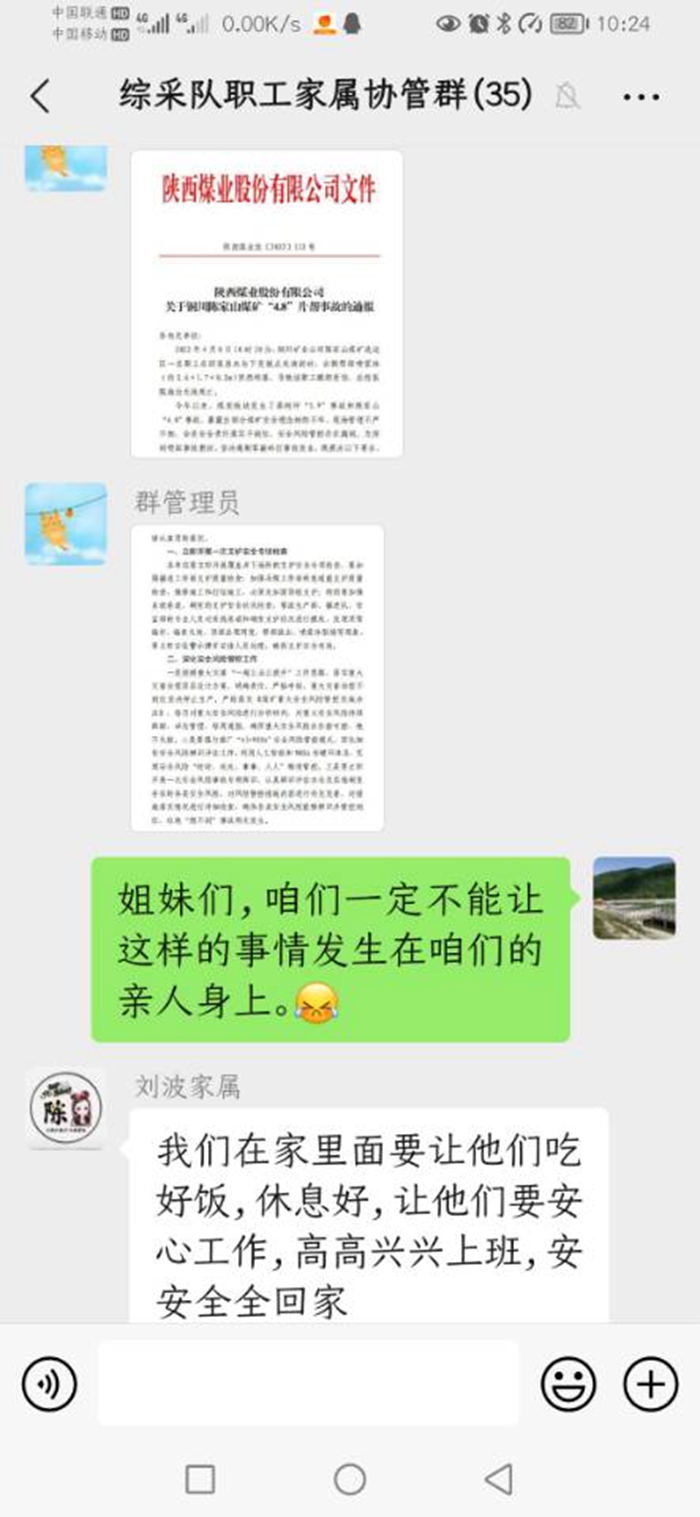This screenshot has height=1517, width=700.
Task: Open the emoji sticker panel
Action: point(568,1385)
